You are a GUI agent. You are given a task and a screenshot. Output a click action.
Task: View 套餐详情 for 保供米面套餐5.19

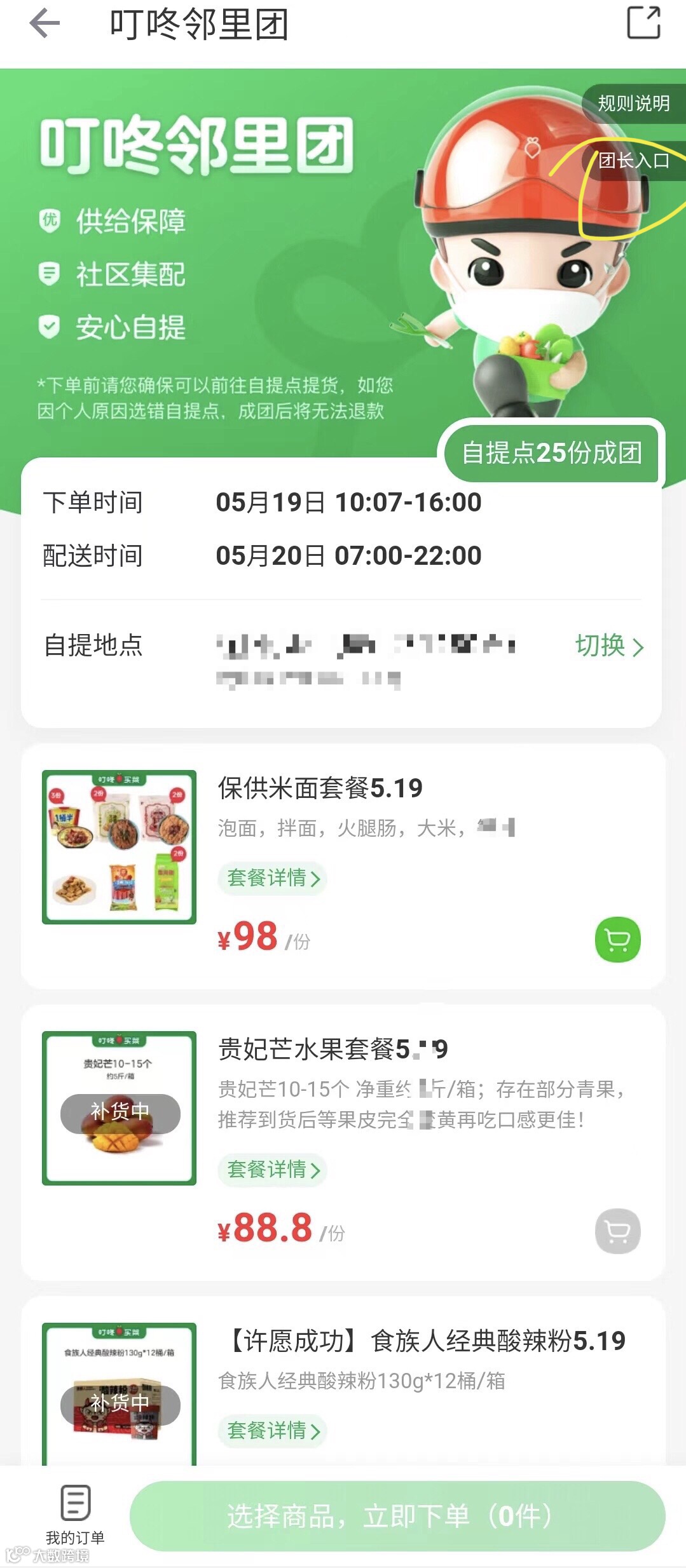pyautogui.click(x=273, y=878)
